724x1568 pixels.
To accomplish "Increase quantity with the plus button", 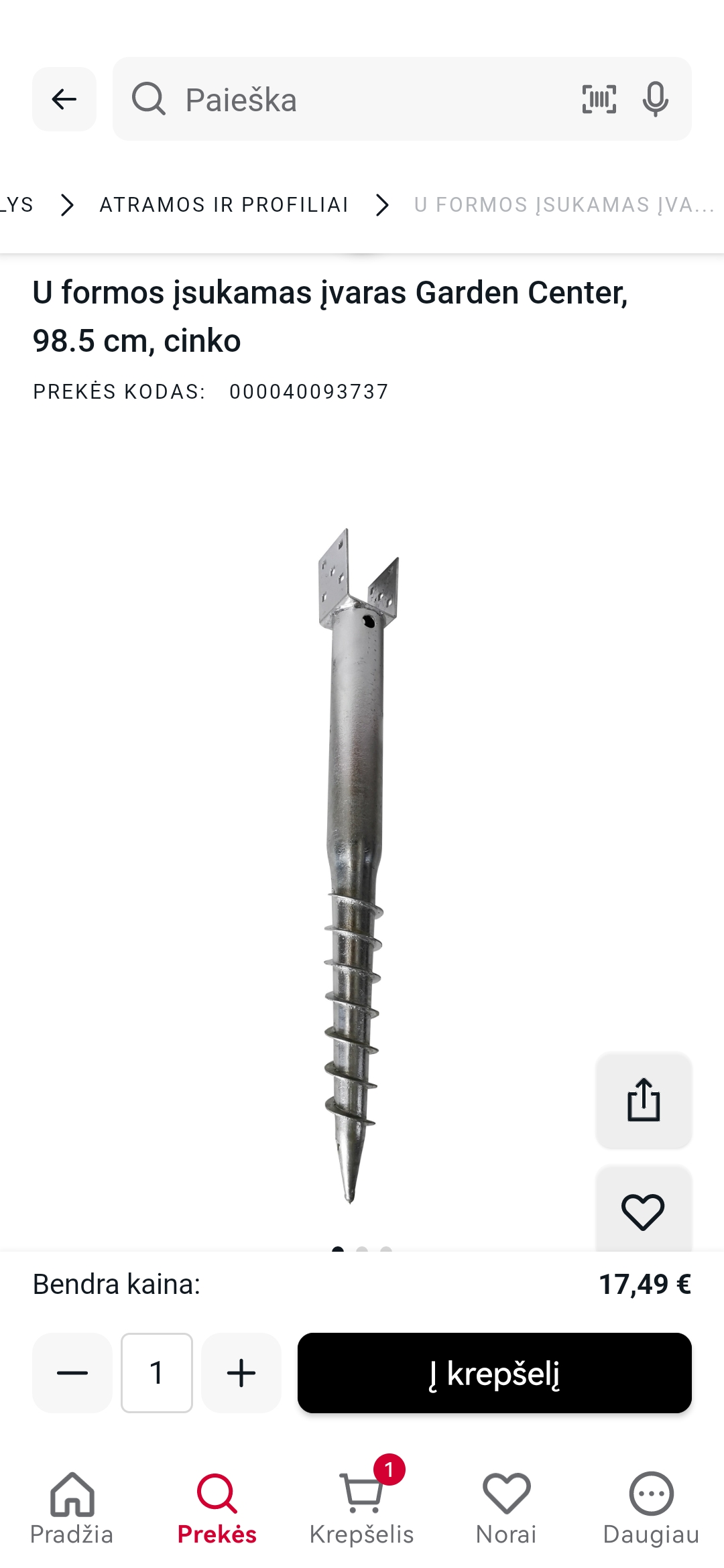I will coord(241,1373).
